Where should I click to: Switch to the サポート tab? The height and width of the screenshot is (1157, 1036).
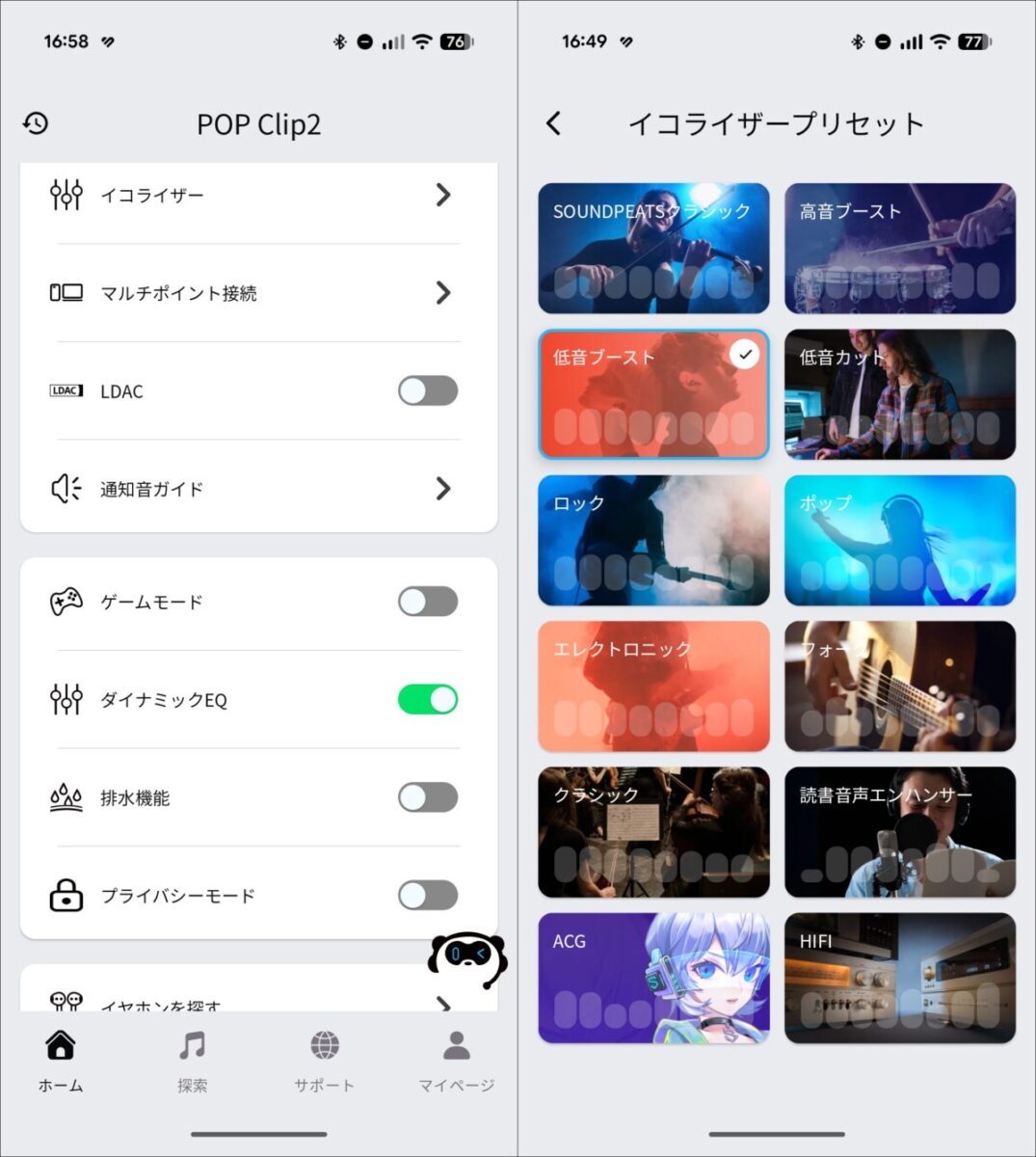[x=324, y=1061]
